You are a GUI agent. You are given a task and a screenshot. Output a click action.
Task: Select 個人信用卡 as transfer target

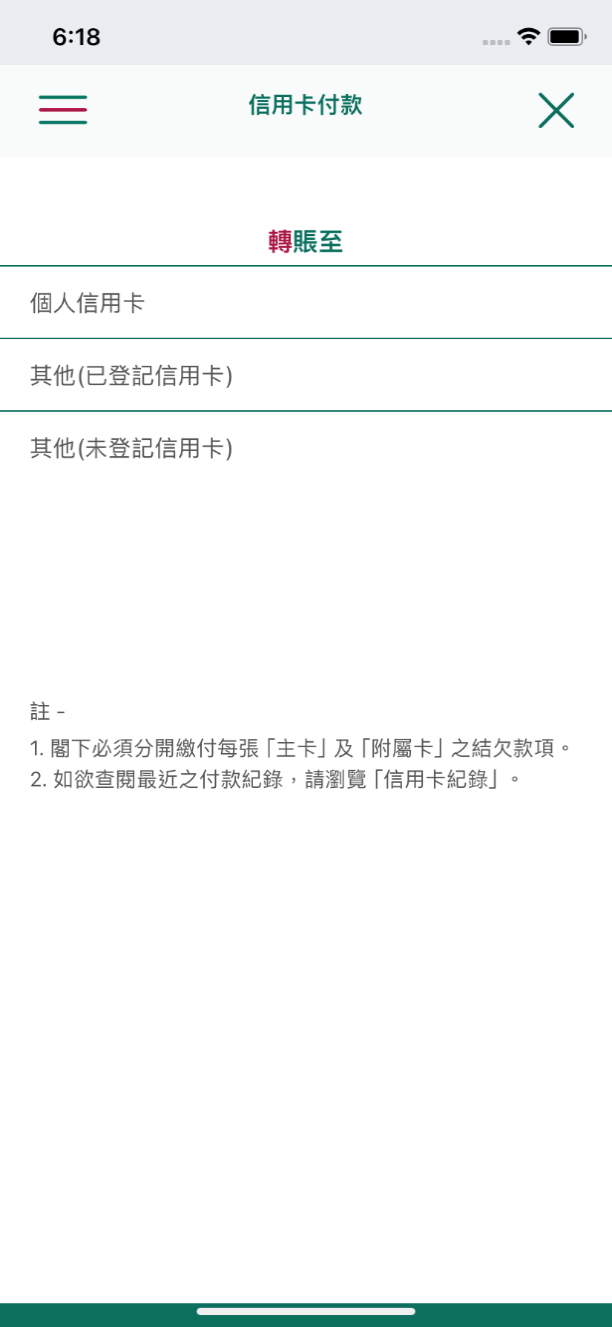pos(306,303)
